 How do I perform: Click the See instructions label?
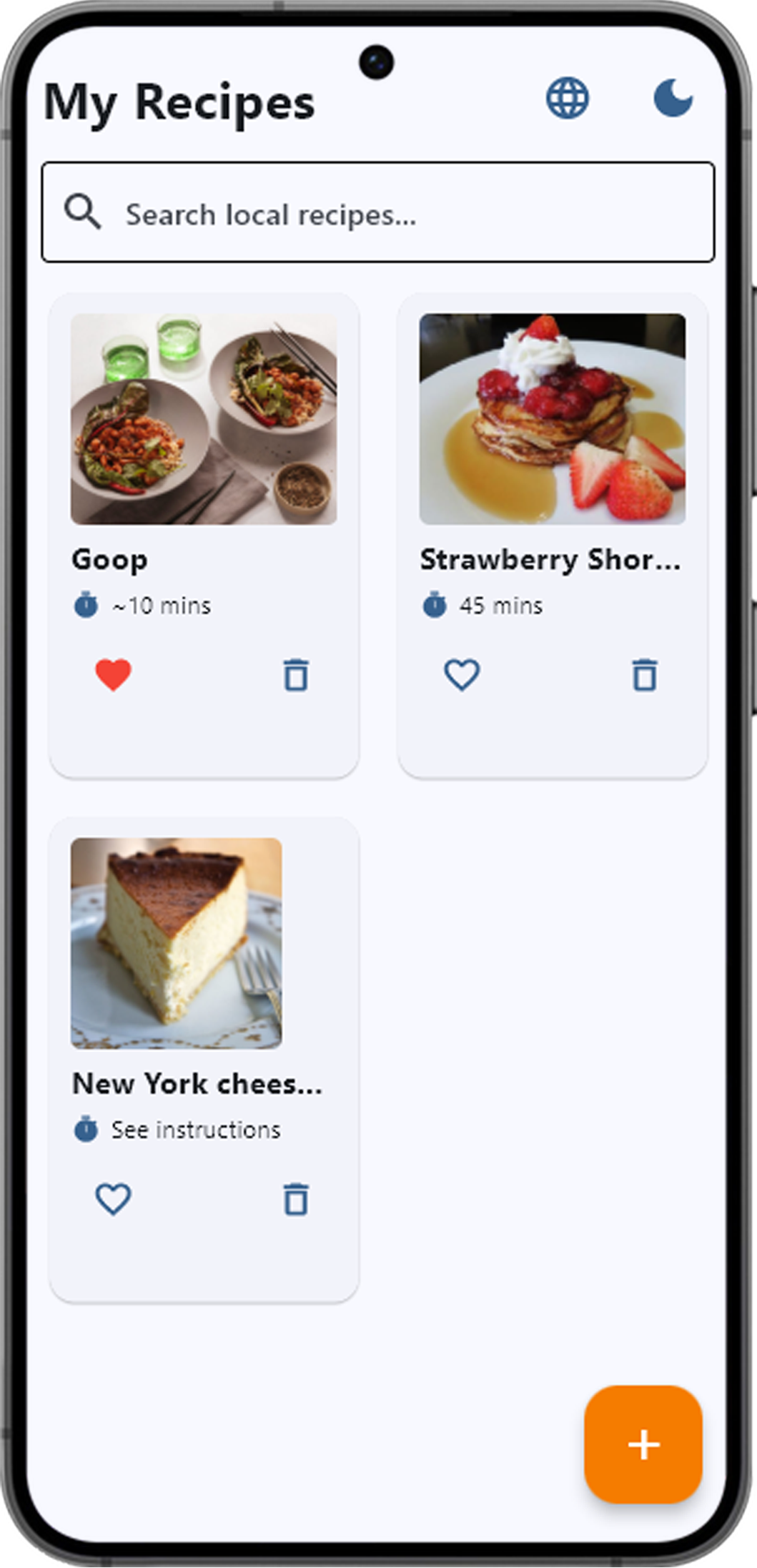coord(194,1130)
